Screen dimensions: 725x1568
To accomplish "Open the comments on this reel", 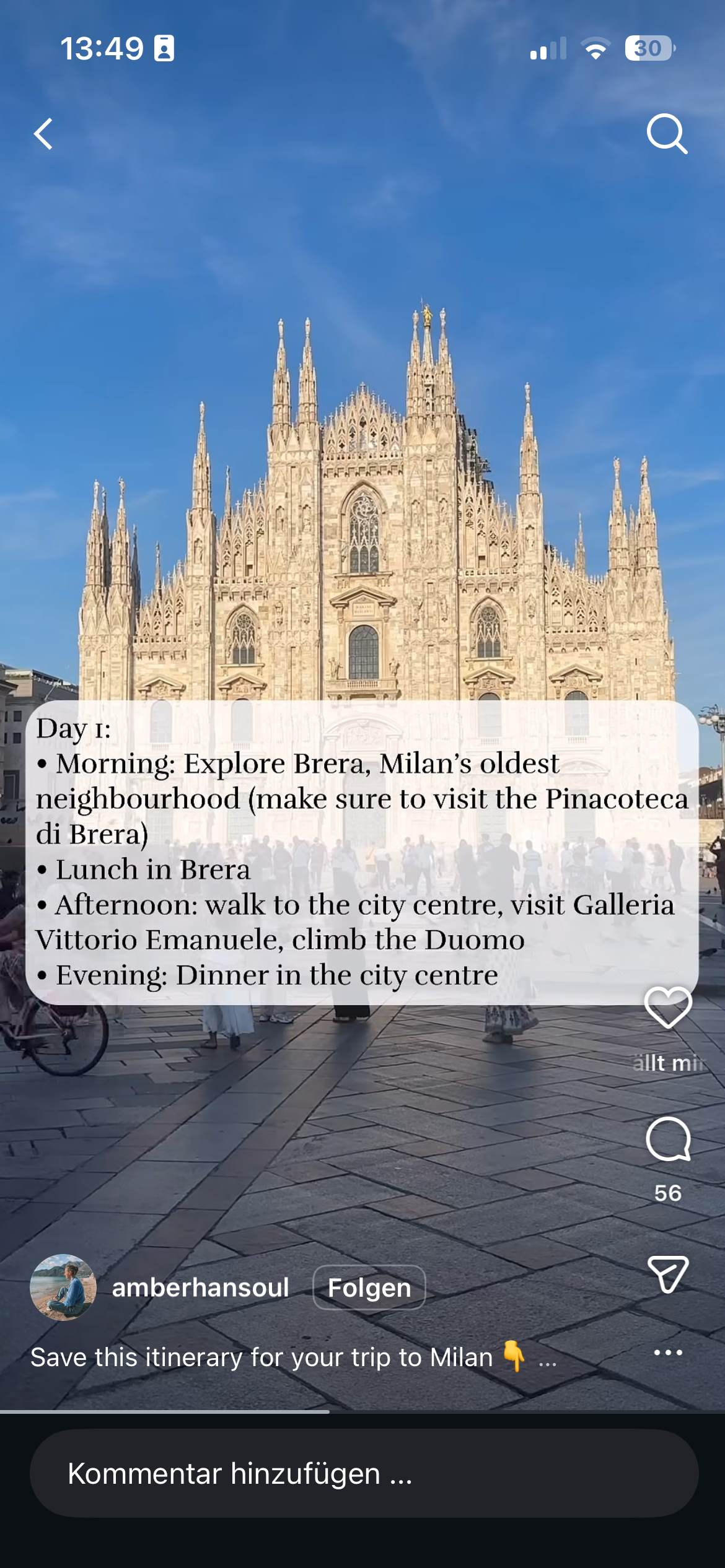I will 668,1139.
